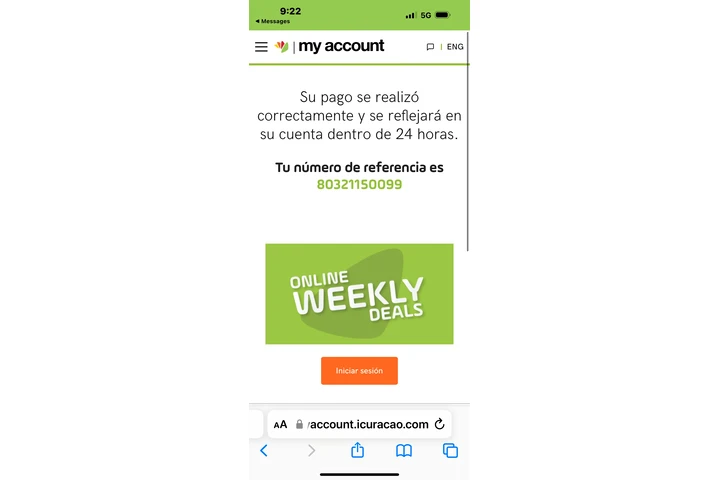Open Safari bookmarks
Screen dimensions: 720x480
tap(404, 451)
